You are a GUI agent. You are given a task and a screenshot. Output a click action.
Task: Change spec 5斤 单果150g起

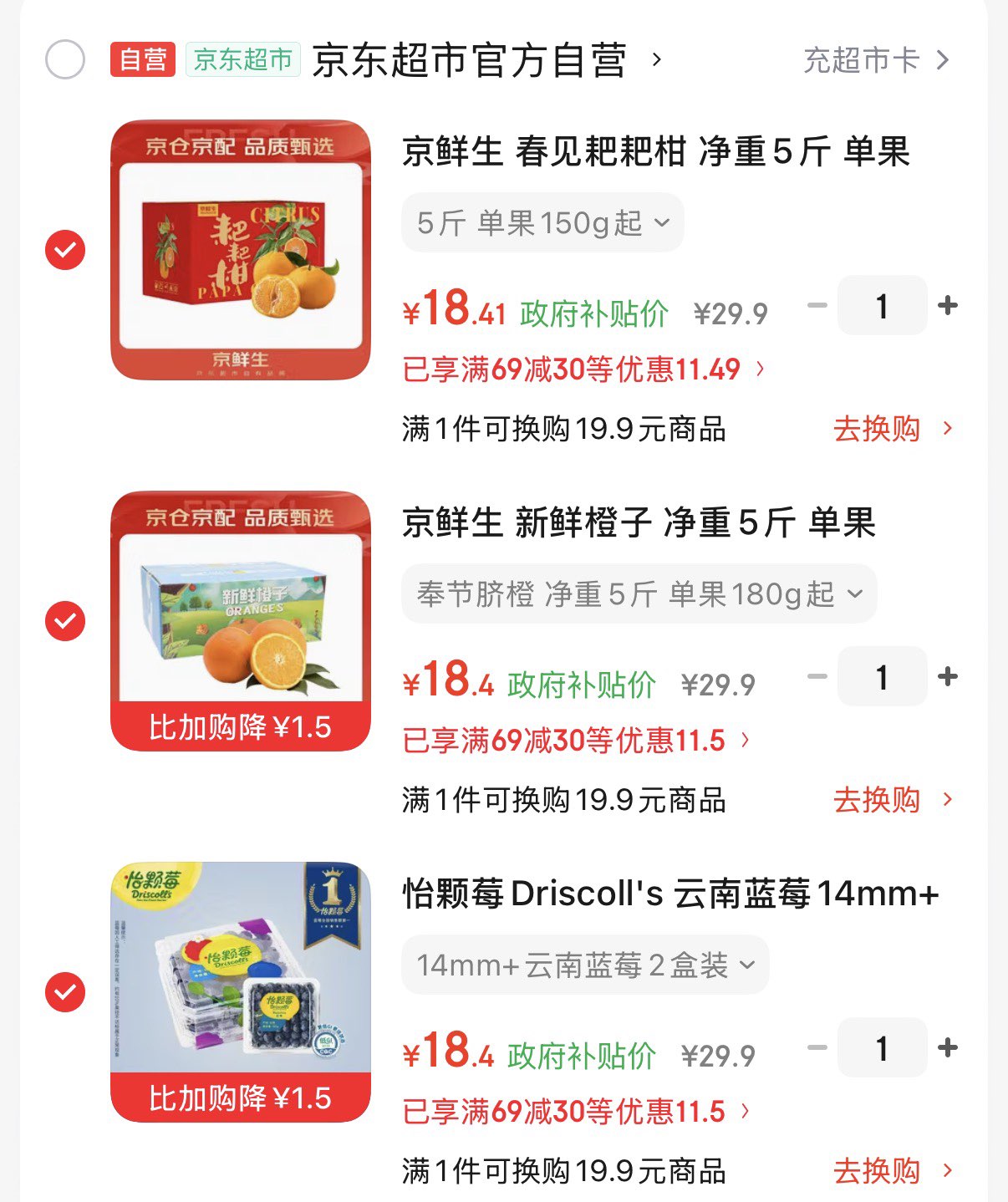542,223
